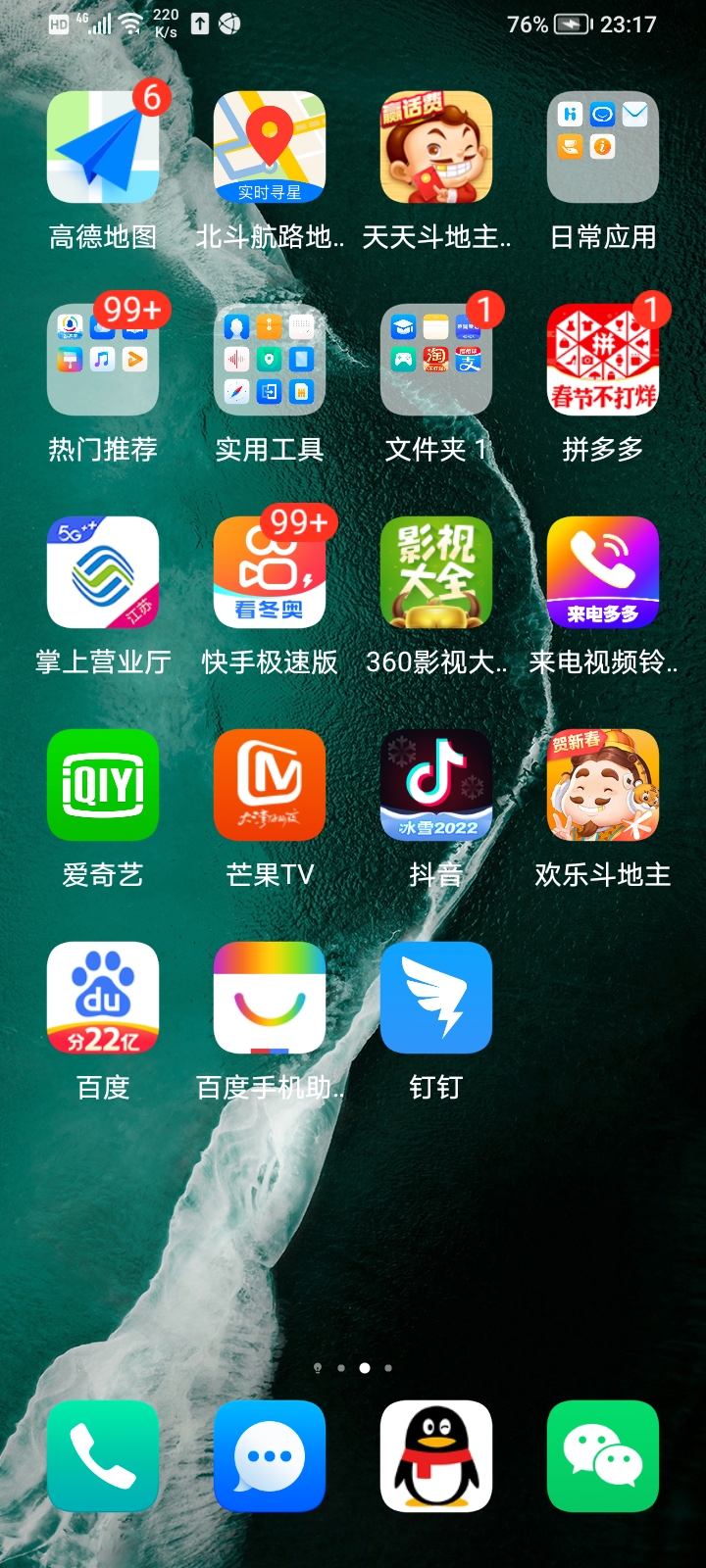This screenshot has width=706, height=1568.
Task: Open 欢乐斗地主 game
Action: click(x=603, y=785)
